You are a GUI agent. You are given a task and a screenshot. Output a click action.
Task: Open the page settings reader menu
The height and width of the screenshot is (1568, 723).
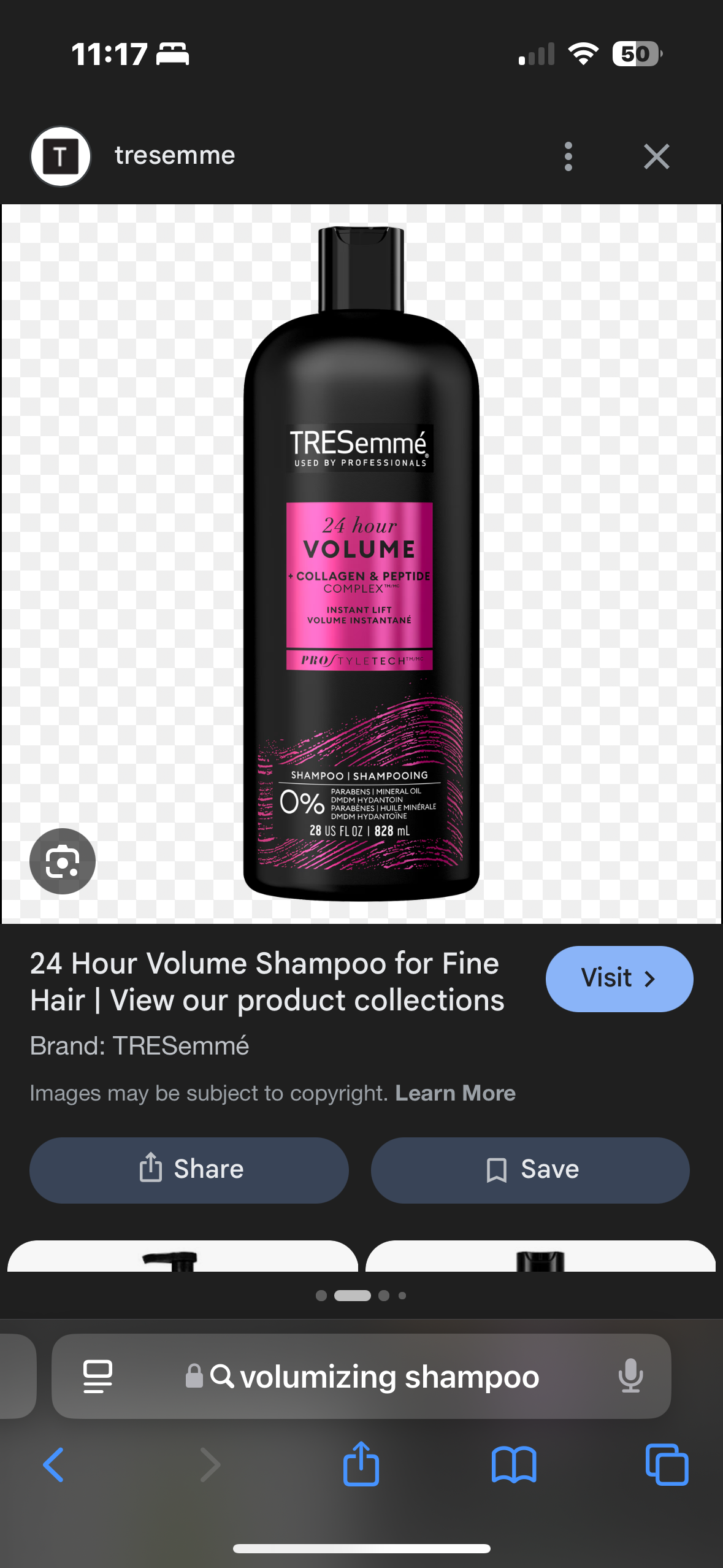tap(98, 1376)
